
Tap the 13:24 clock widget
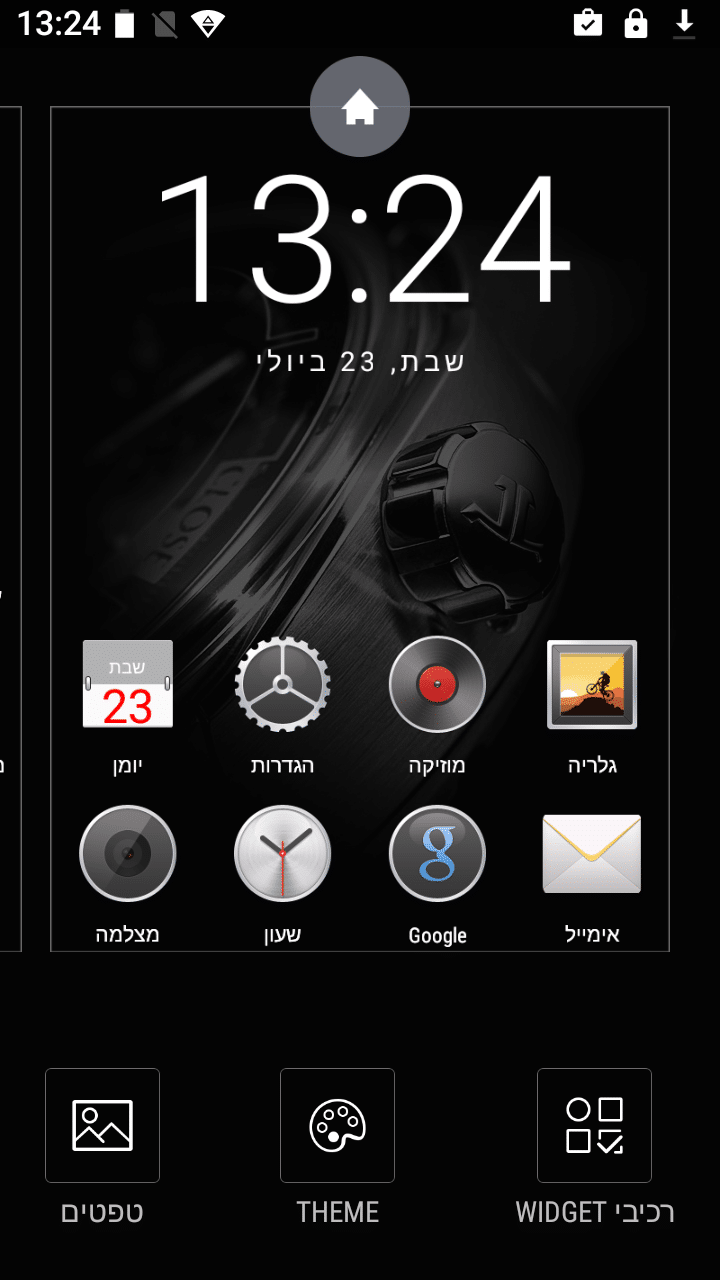point(362,242)
